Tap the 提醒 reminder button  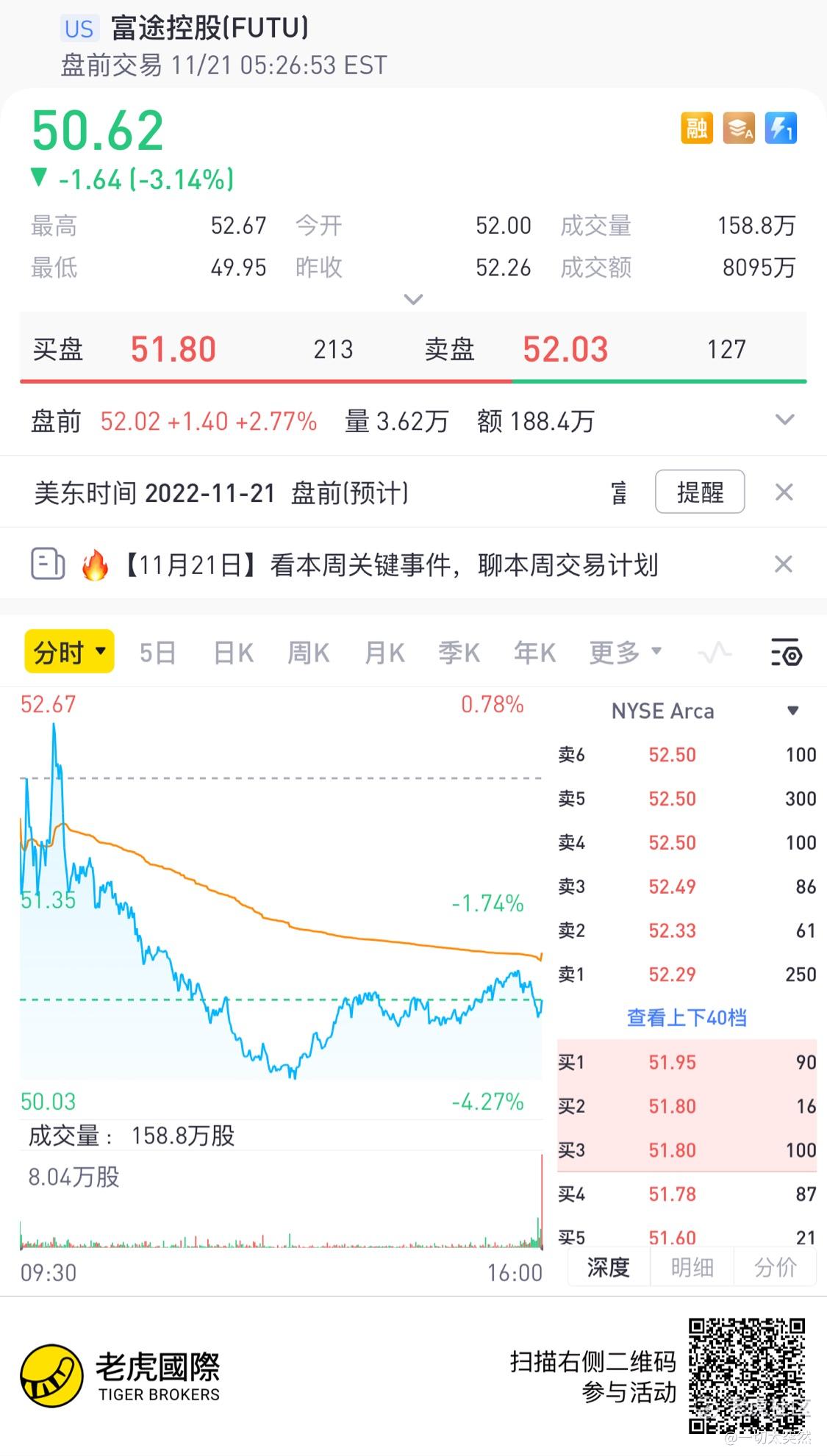(x=700, y=492)
